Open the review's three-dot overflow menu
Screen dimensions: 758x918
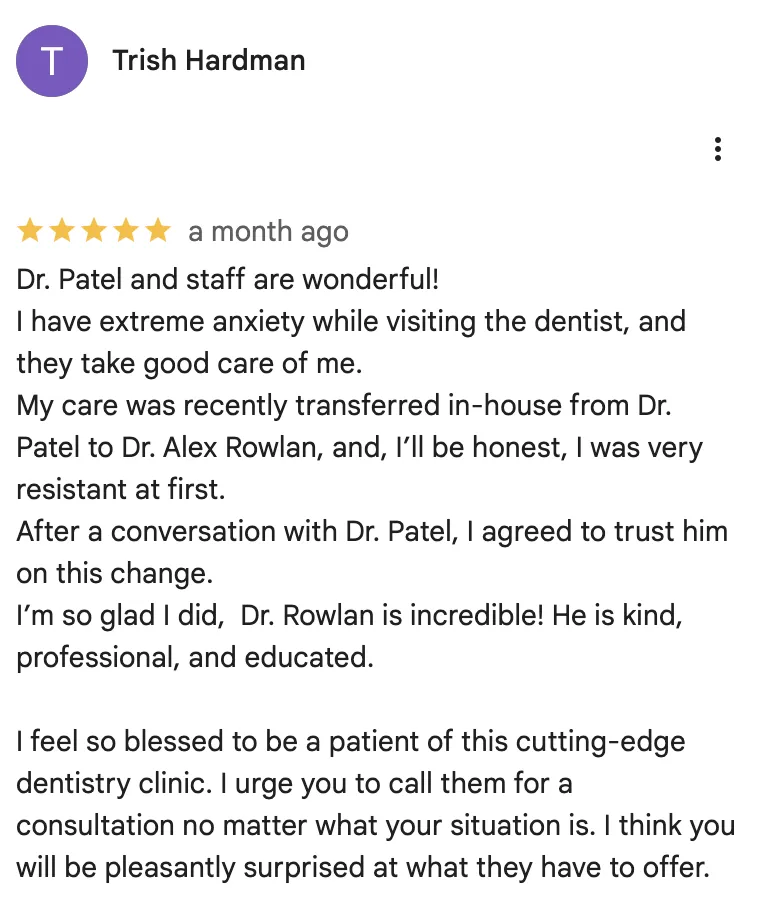(717, 150)
